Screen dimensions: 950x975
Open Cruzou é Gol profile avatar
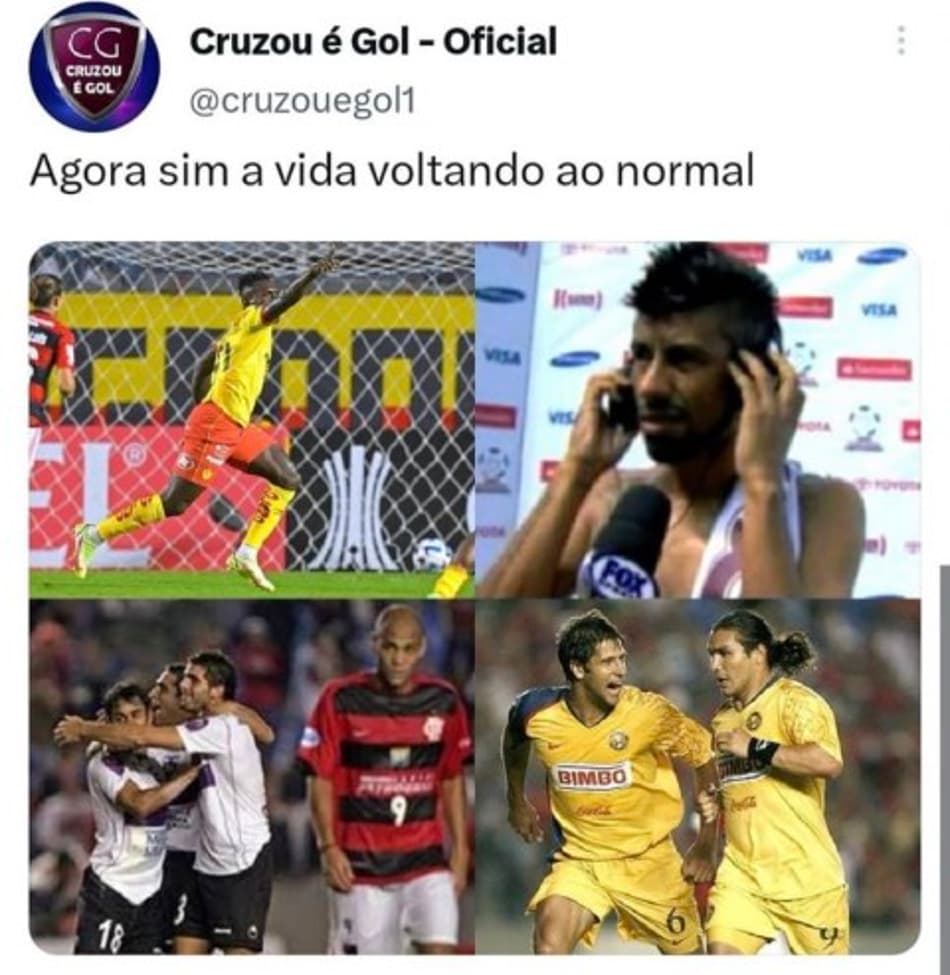pos(94,66)
